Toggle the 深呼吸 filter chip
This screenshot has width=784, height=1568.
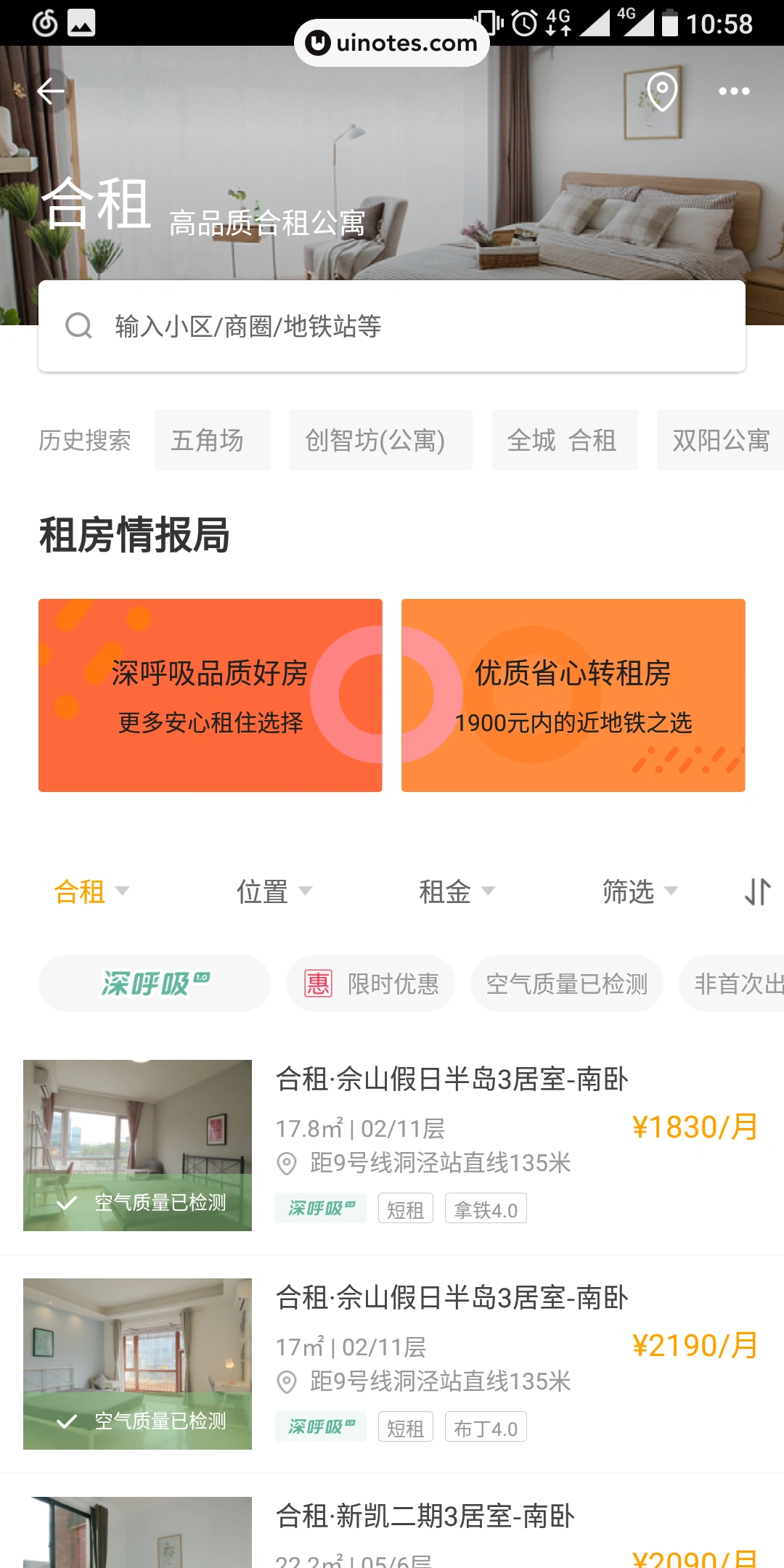154,984
